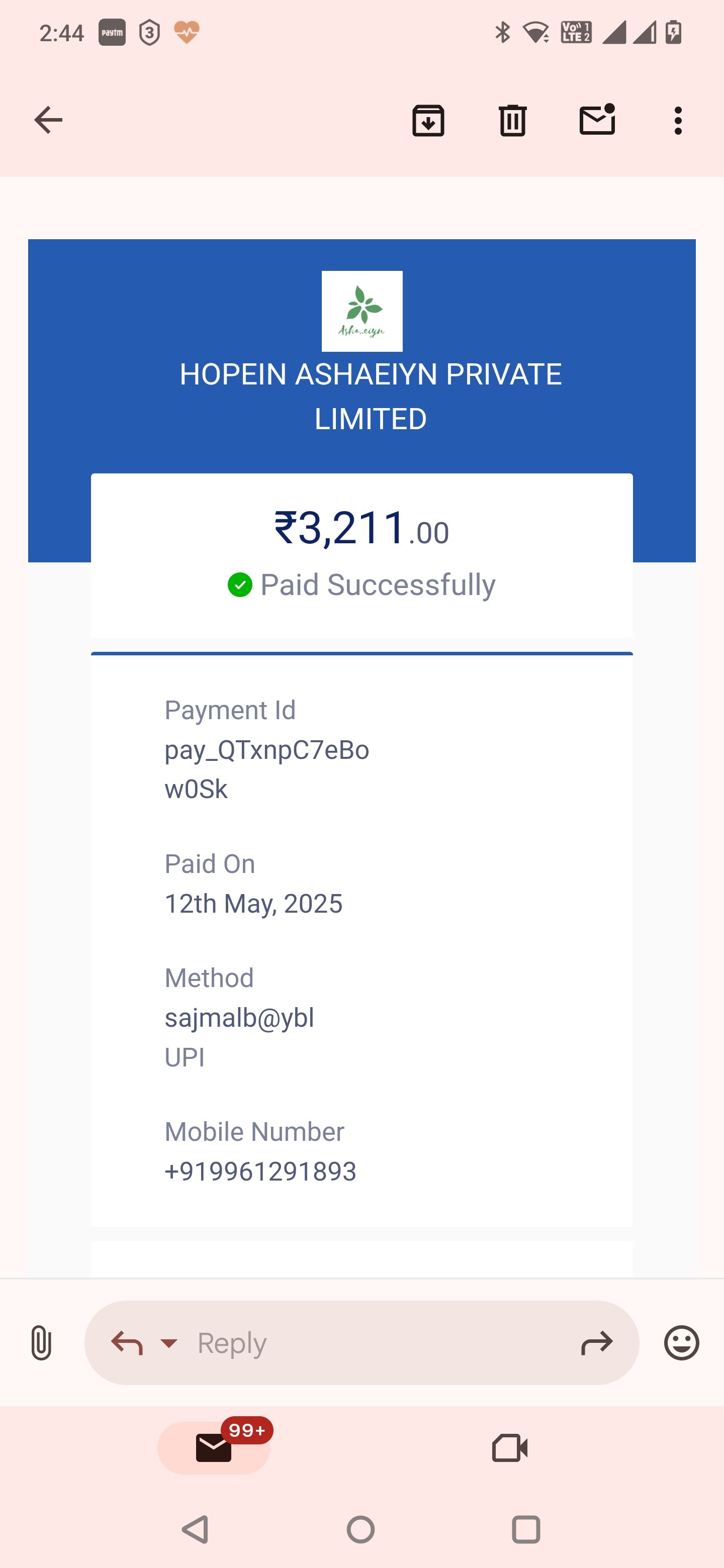Switch to the Meet video tab
The image size is (724, 1568).
[510, 1447]
